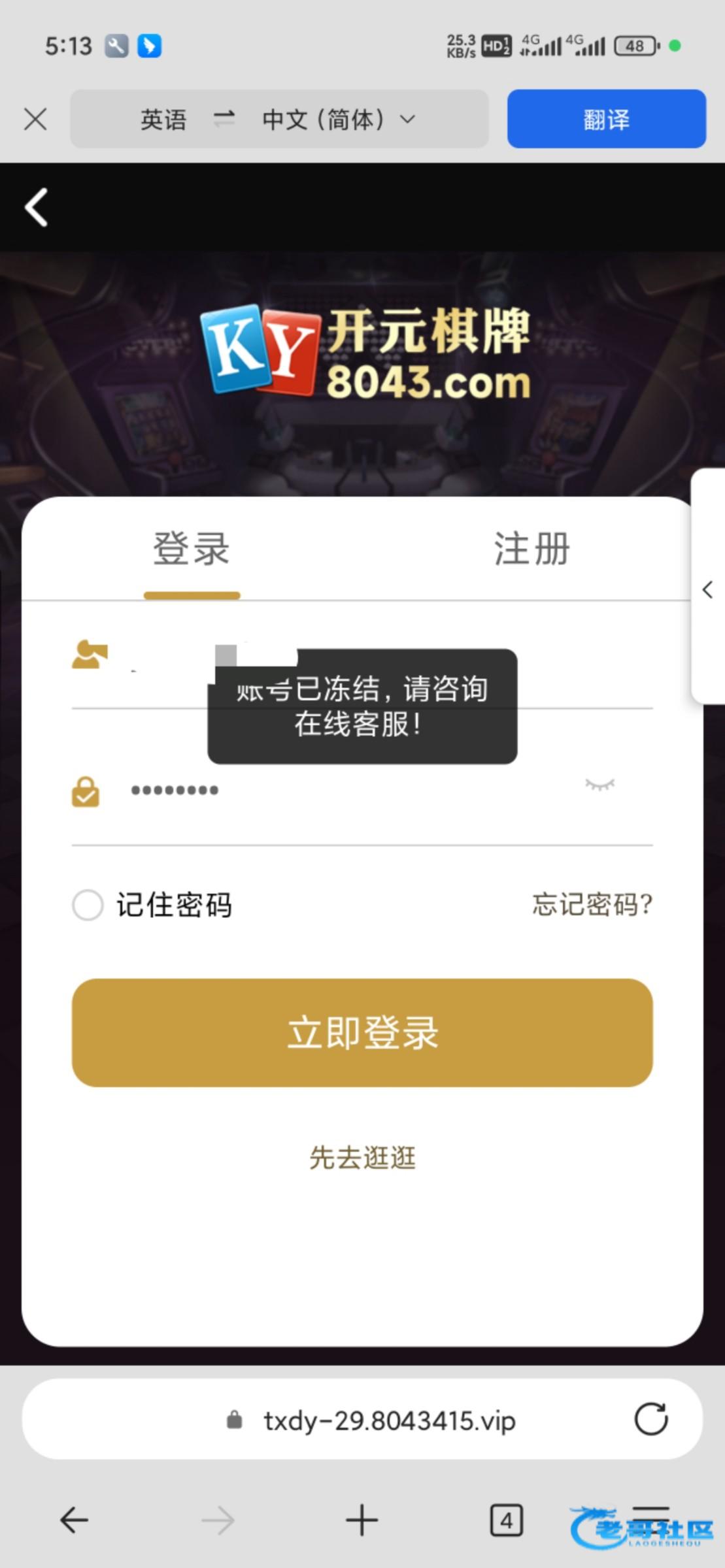Focus the password input field

353,791
